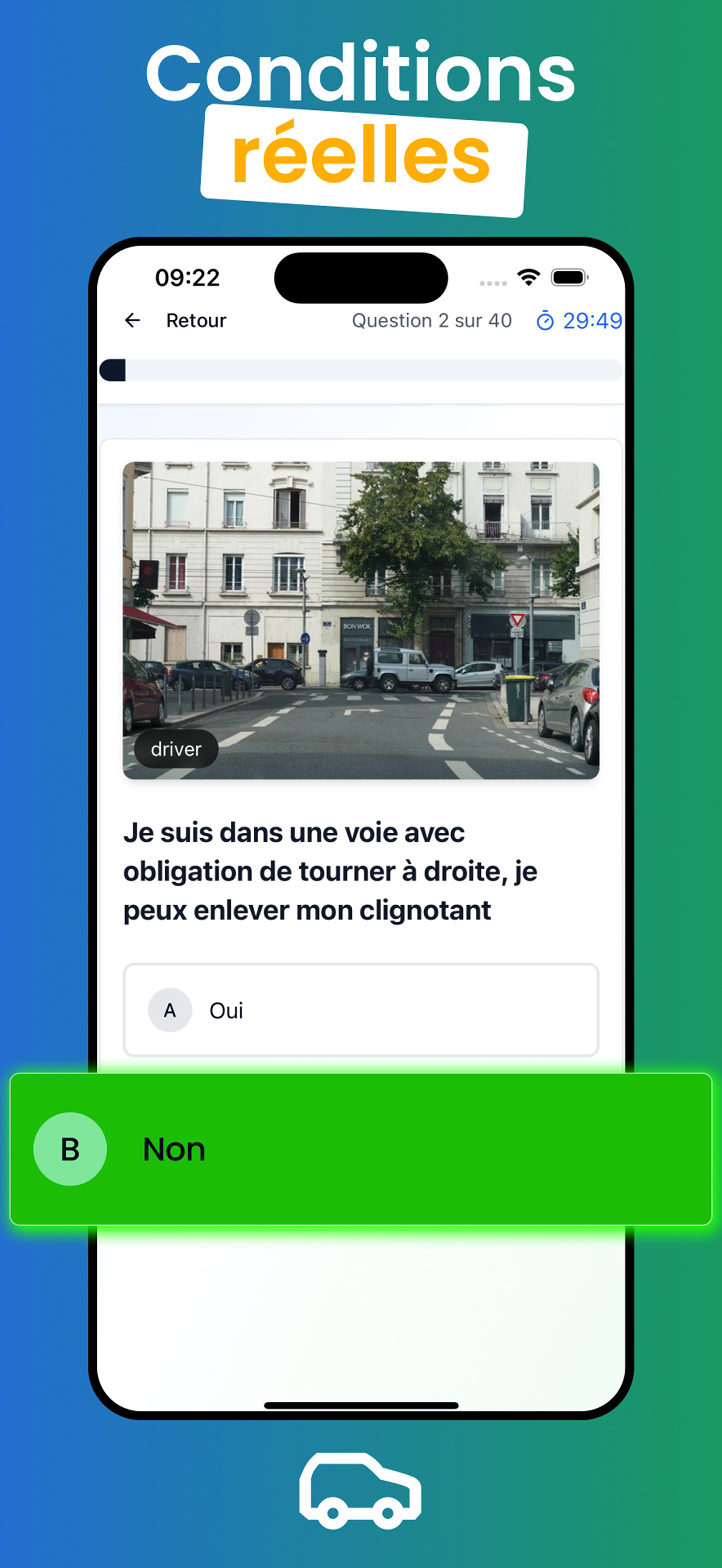Click the cellular signal dots icon
This screenshot has height=1568, width=722.
(x=492, y=282)
